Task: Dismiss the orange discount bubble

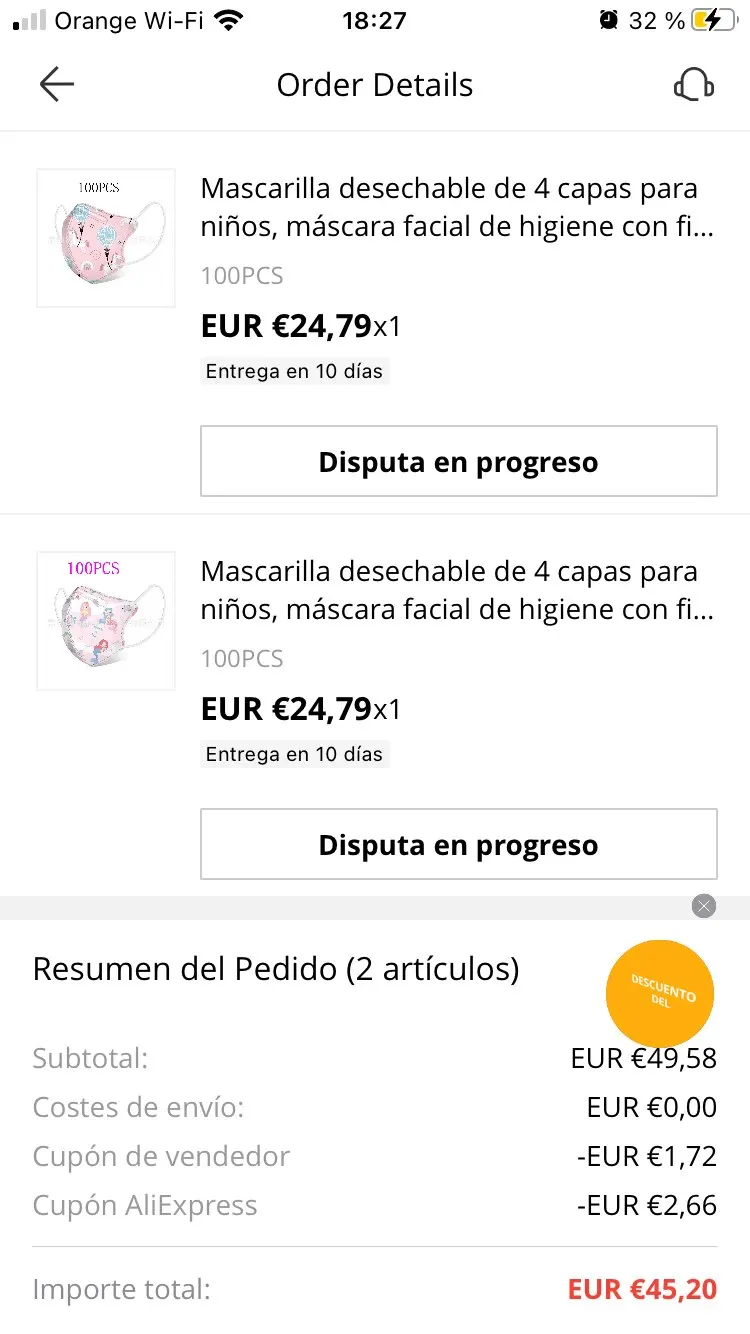Action: (704, 906)
